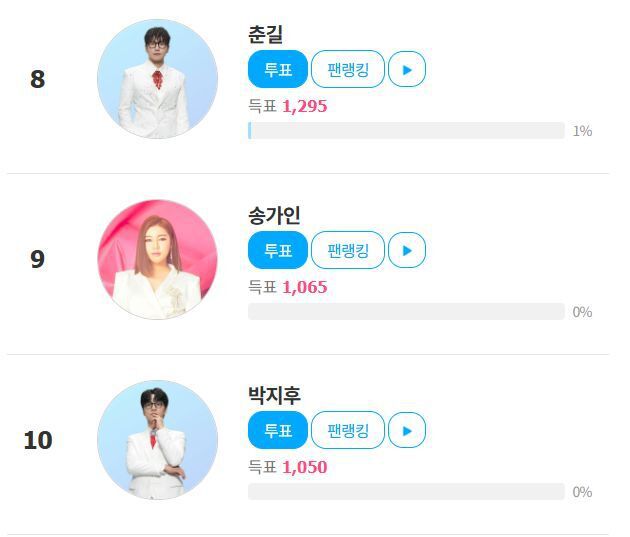
Task: Play the video for 춘길
Action: 407,70
